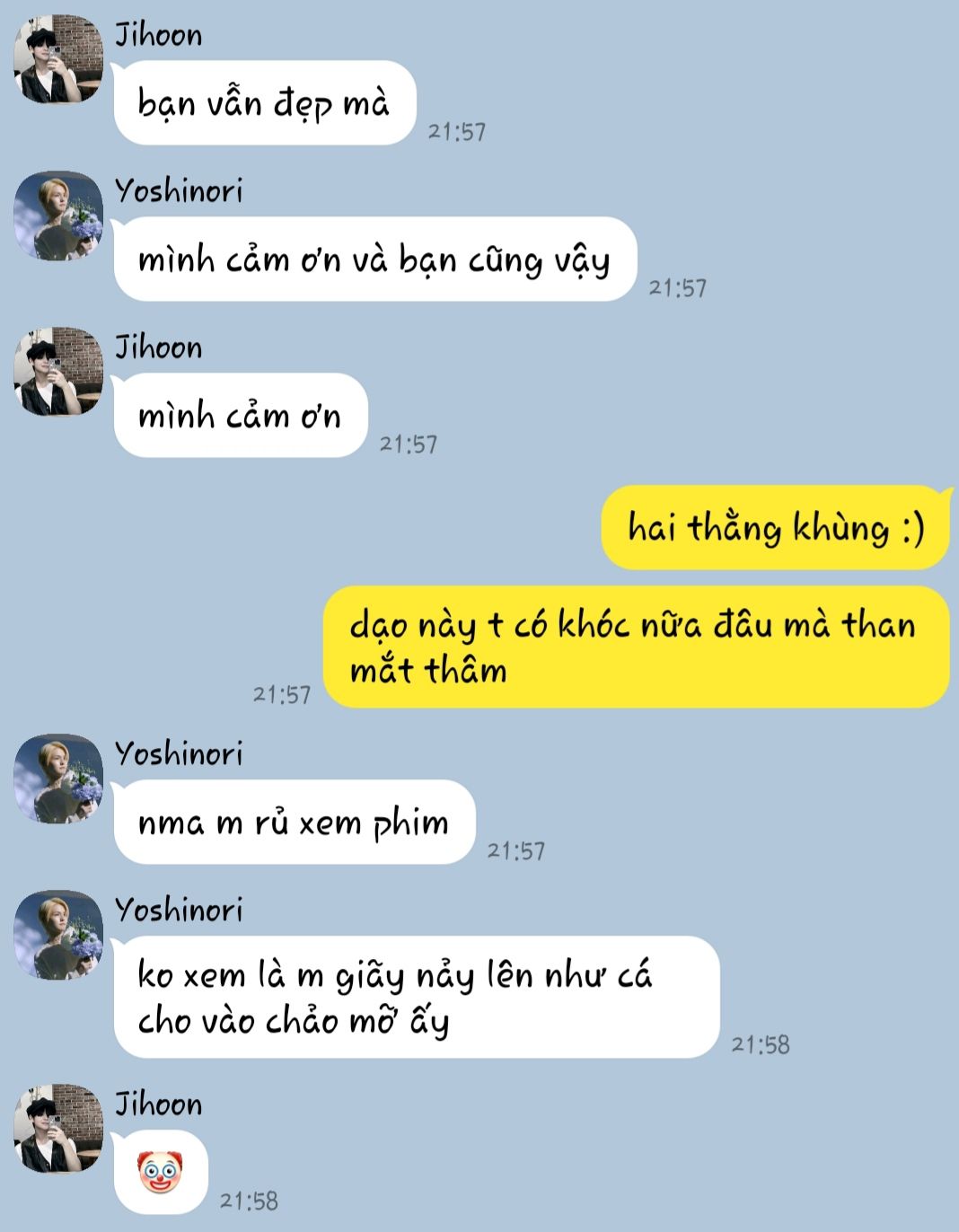
Task: Open Jihoon's avatar beside "bạn vẫn đẹp mà"
Action: 58,59
